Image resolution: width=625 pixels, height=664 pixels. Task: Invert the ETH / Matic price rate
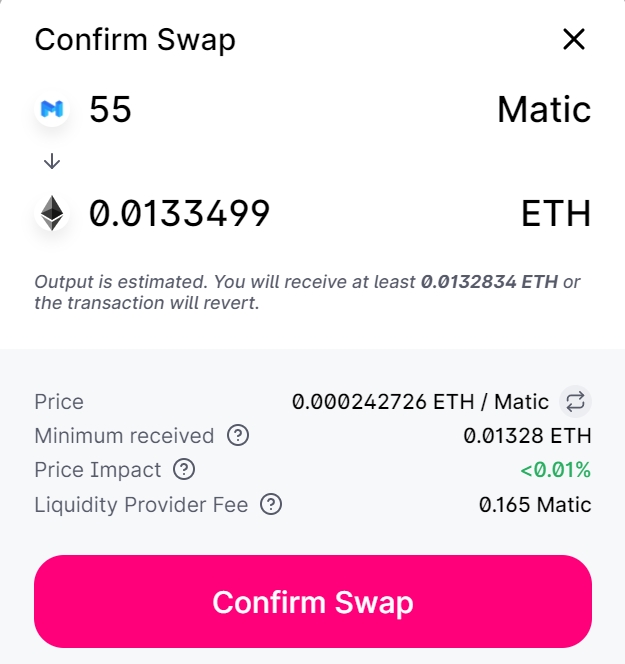[575, 402]
